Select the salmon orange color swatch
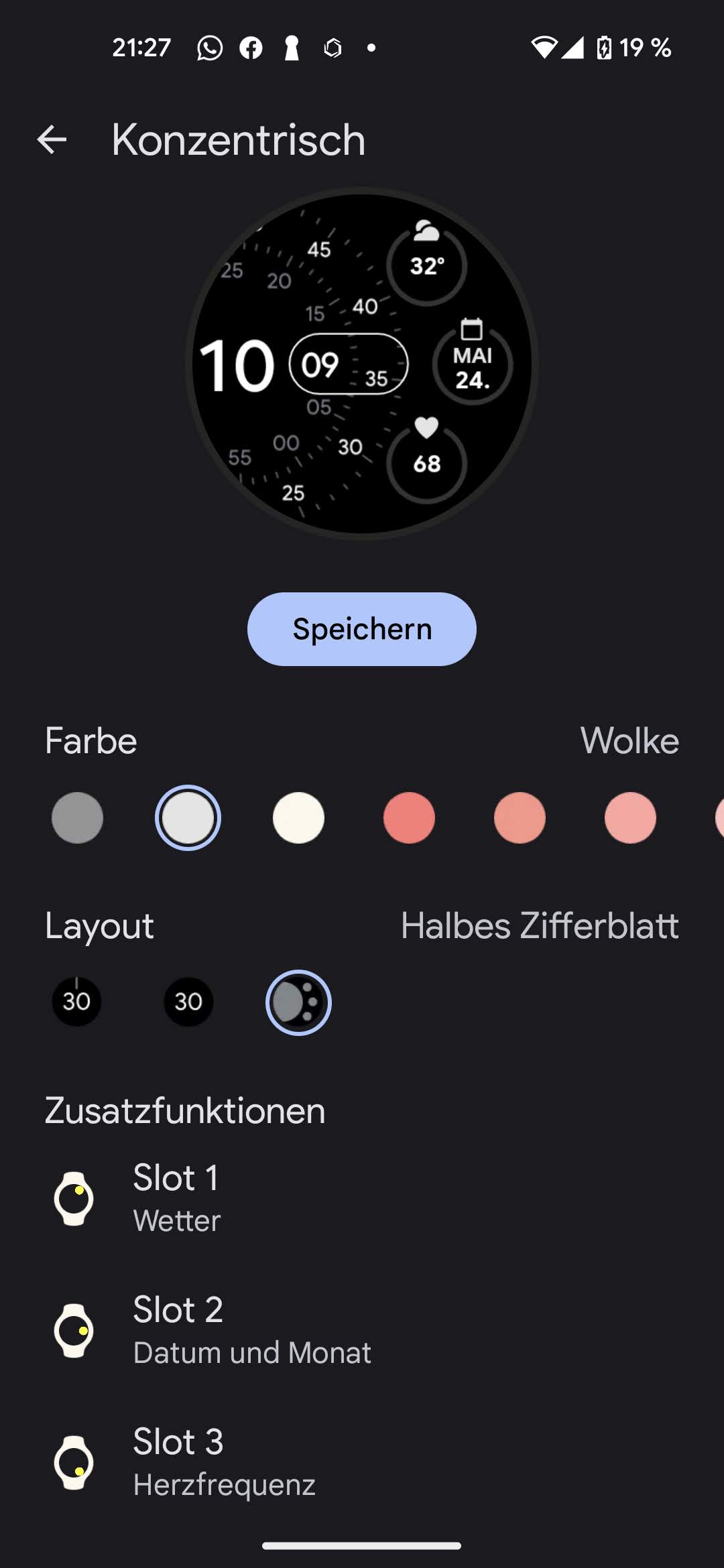This screenshot has height=1568, width=724. tap(520, 818)
